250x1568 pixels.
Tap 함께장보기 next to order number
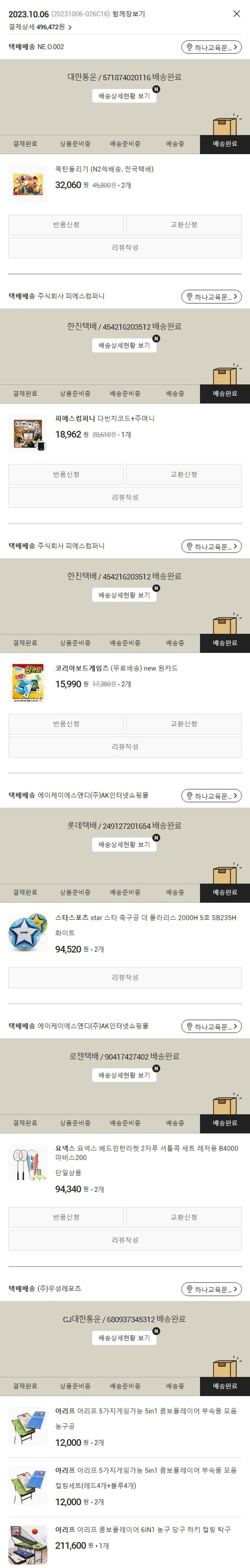pos(128,13)
